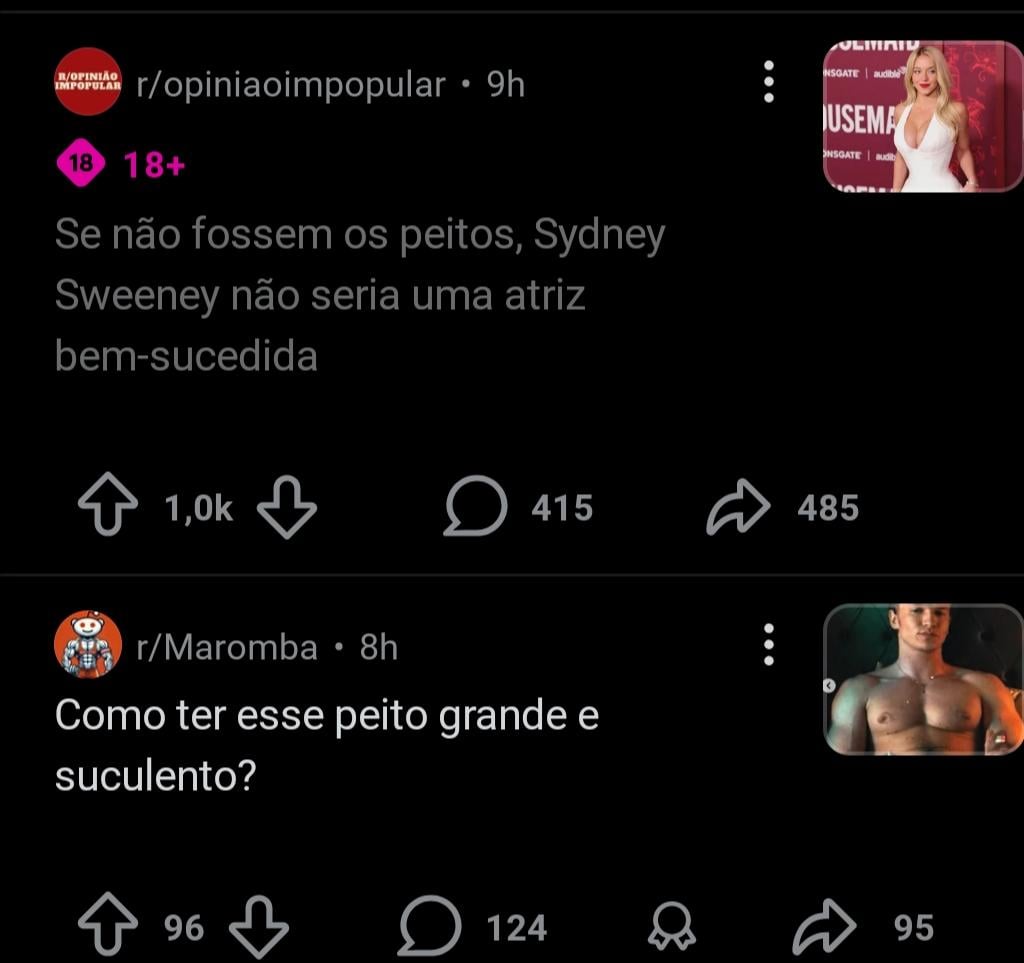
Task: Visit the r/Maromba subreddit
Action: pos(226,648)
